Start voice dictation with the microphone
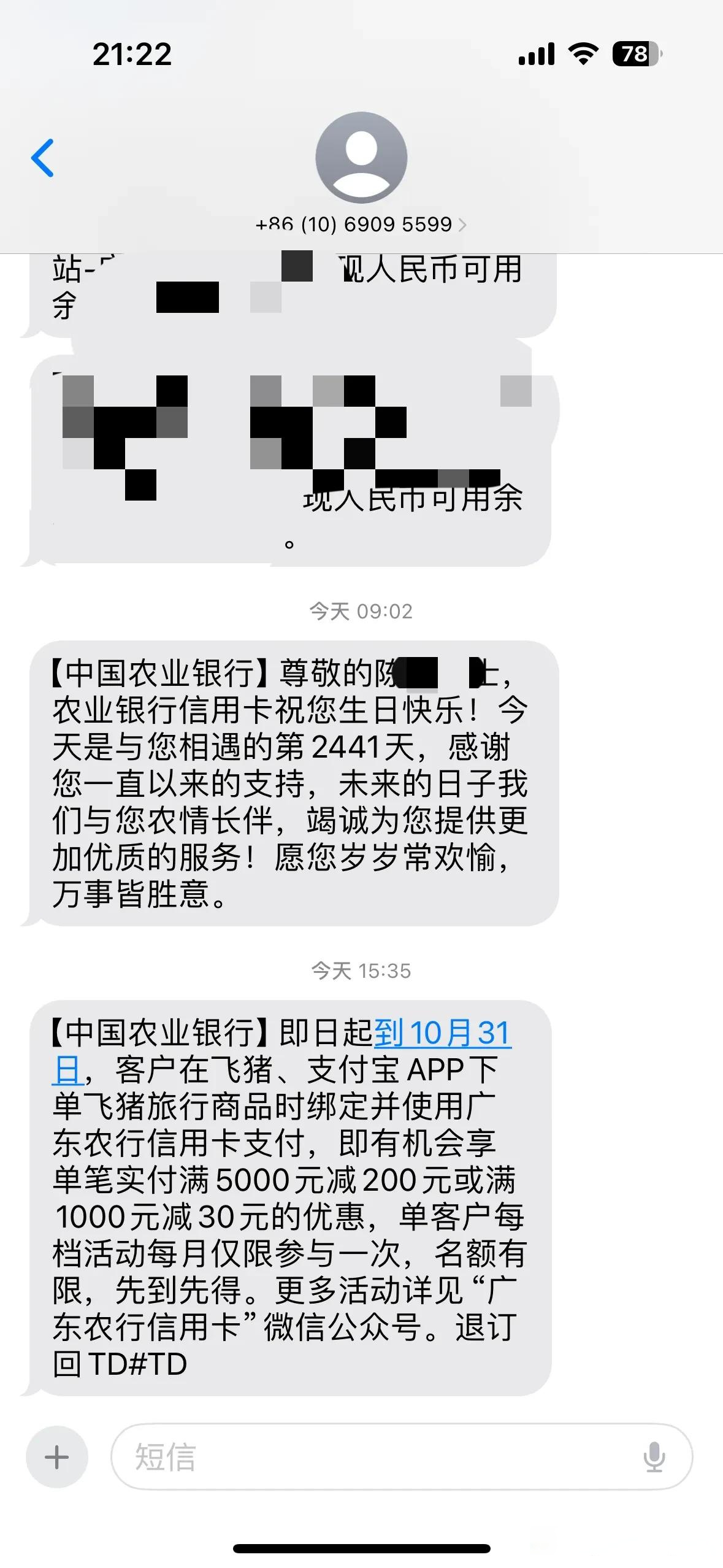This screenshot has height=1568, width=723. 654,1457
